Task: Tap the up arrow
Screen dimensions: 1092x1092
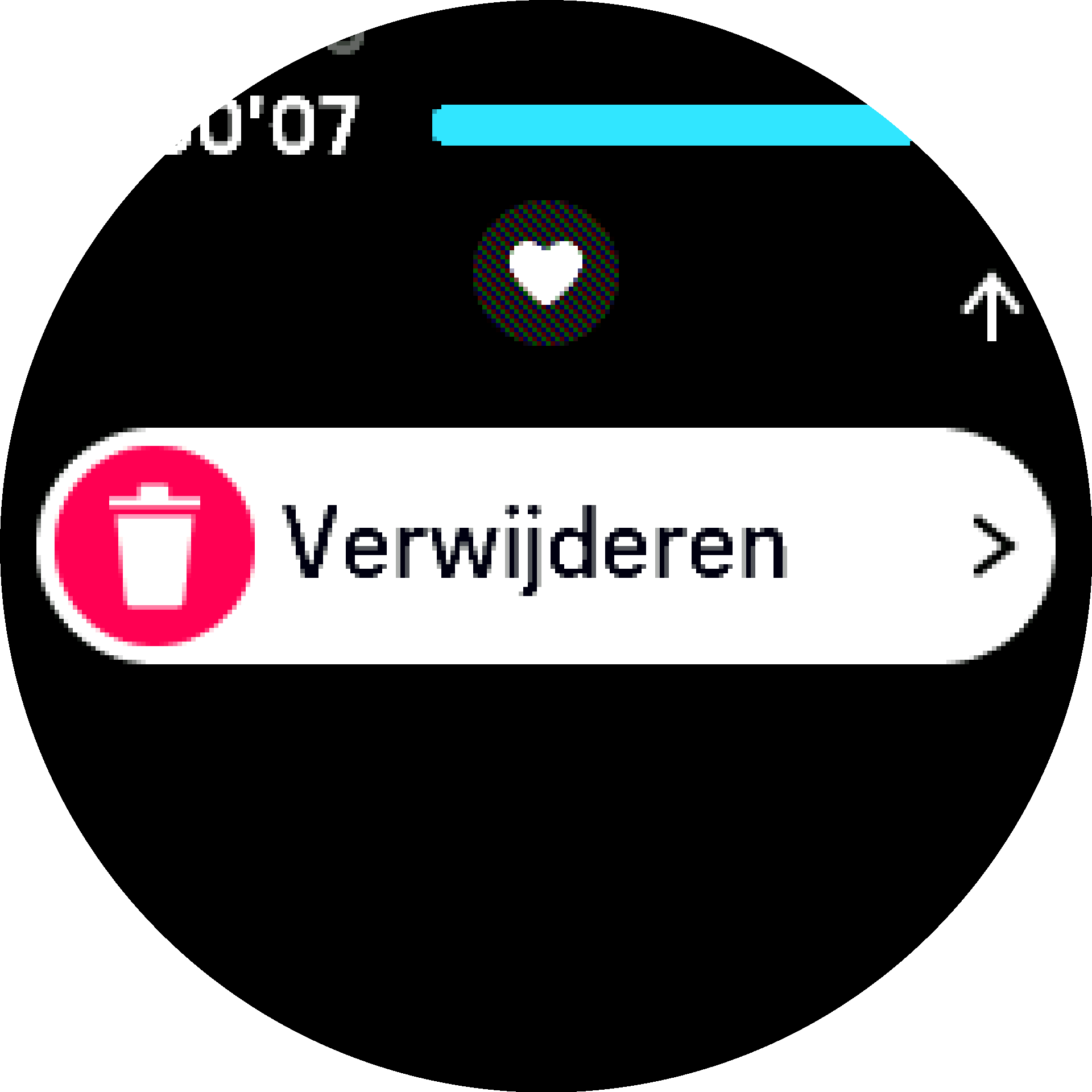Action: pos(991,308)
